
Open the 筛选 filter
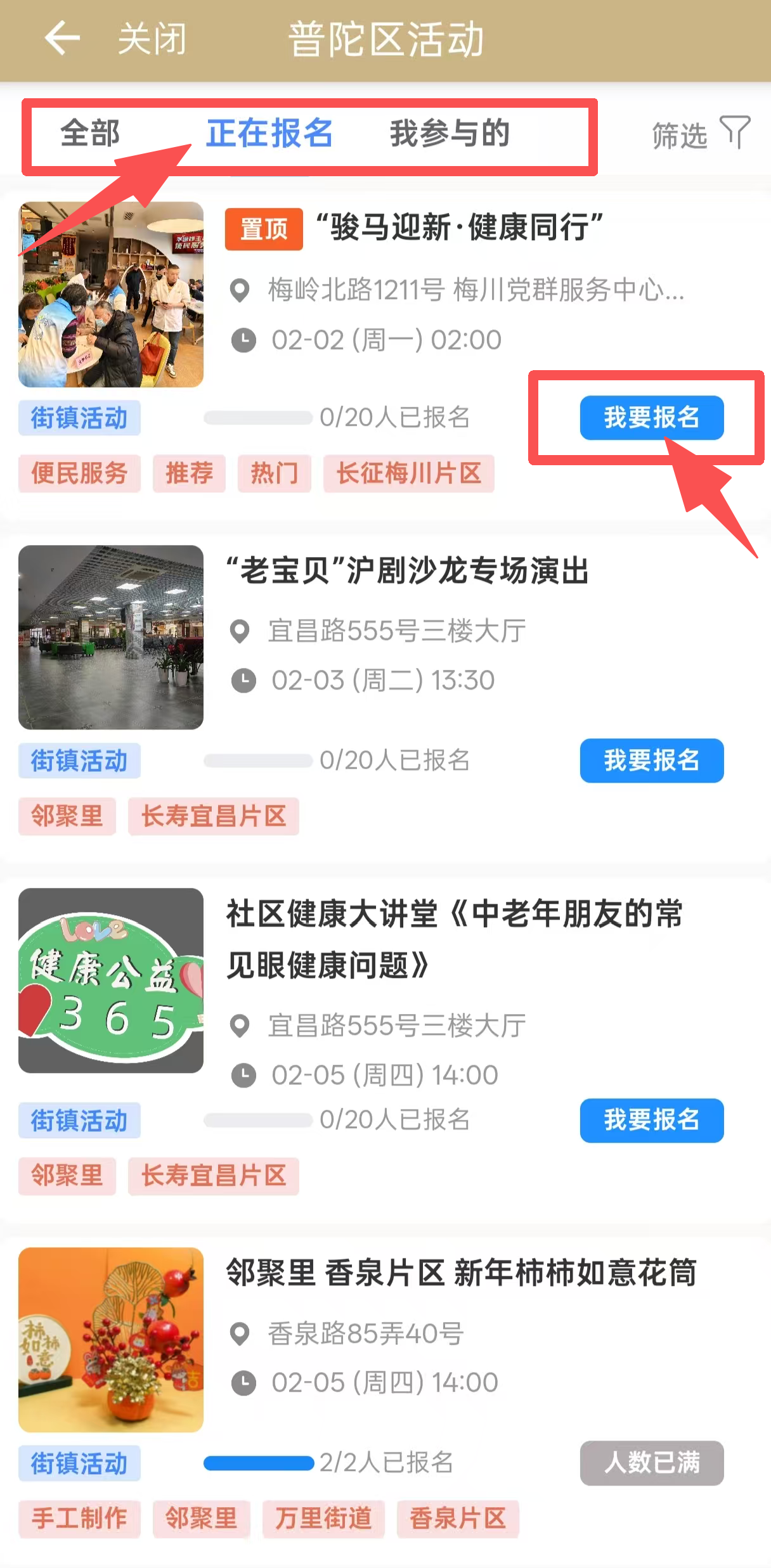click(x=701, y=134)
